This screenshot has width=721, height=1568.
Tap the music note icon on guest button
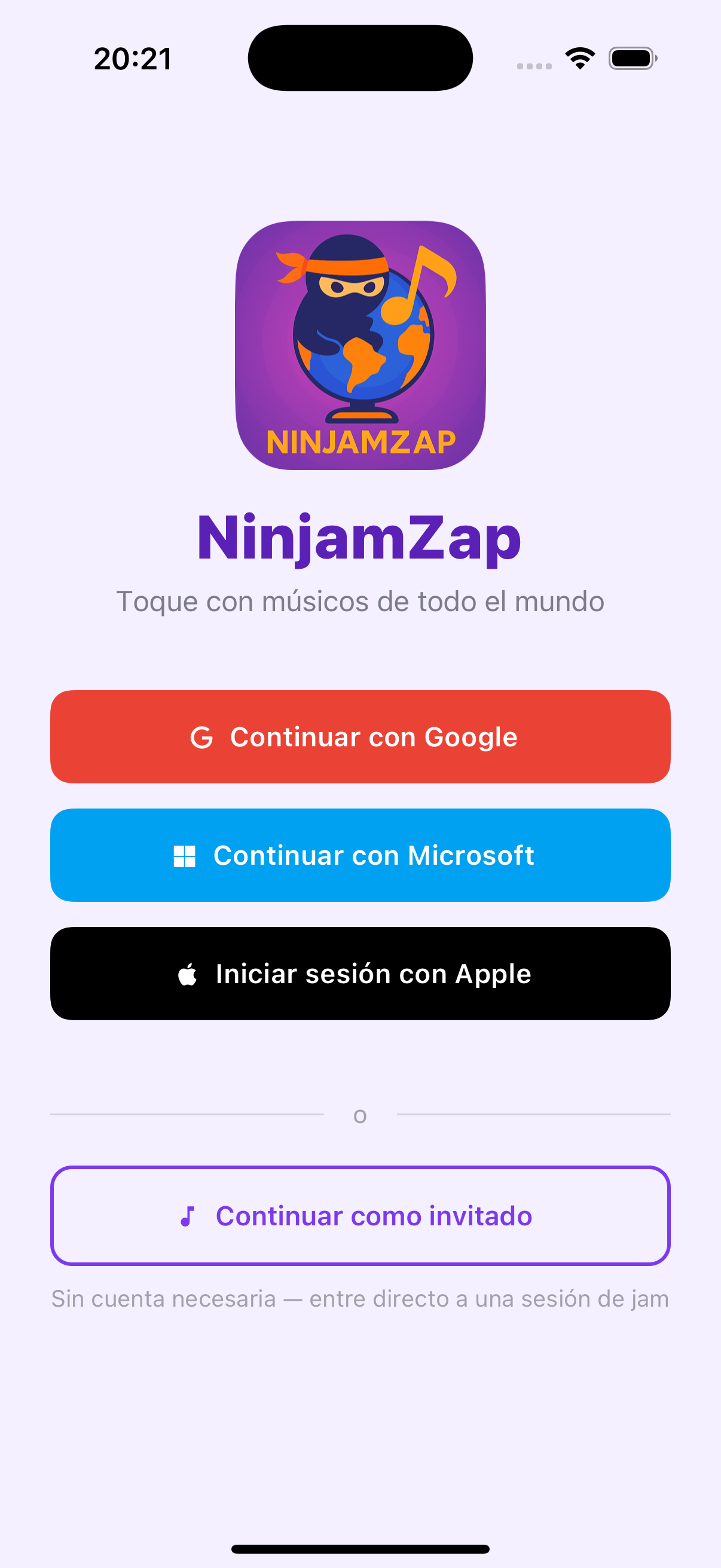(x=188, y=1216)
